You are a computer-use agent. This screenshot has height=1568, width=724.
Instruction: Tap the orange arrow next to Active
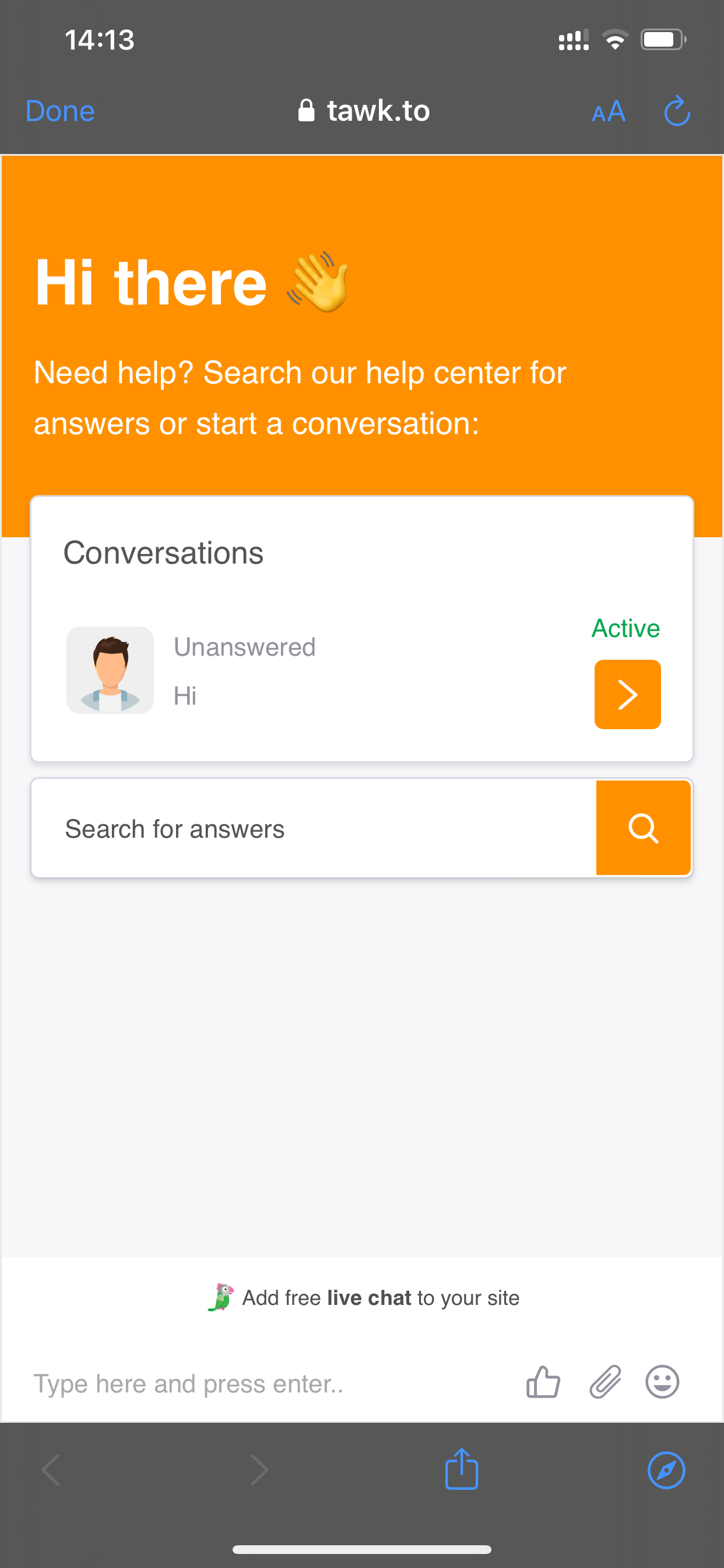(627, 695)
